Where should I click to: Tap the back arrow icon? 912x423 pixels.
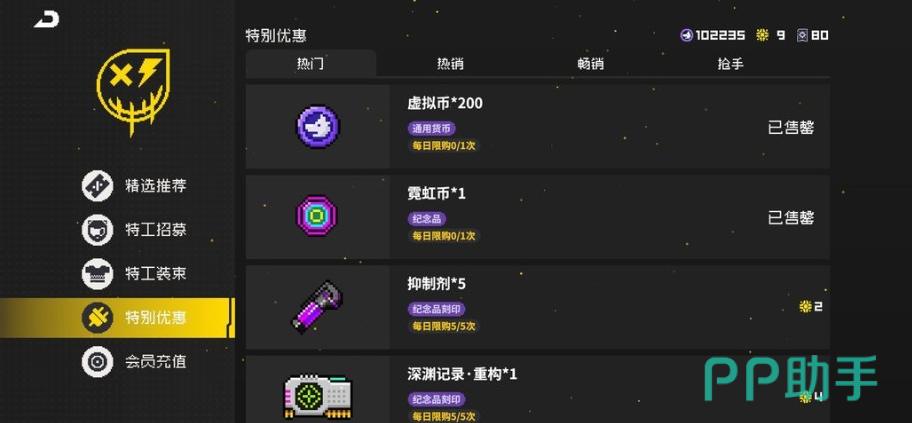tap(46, 19)
